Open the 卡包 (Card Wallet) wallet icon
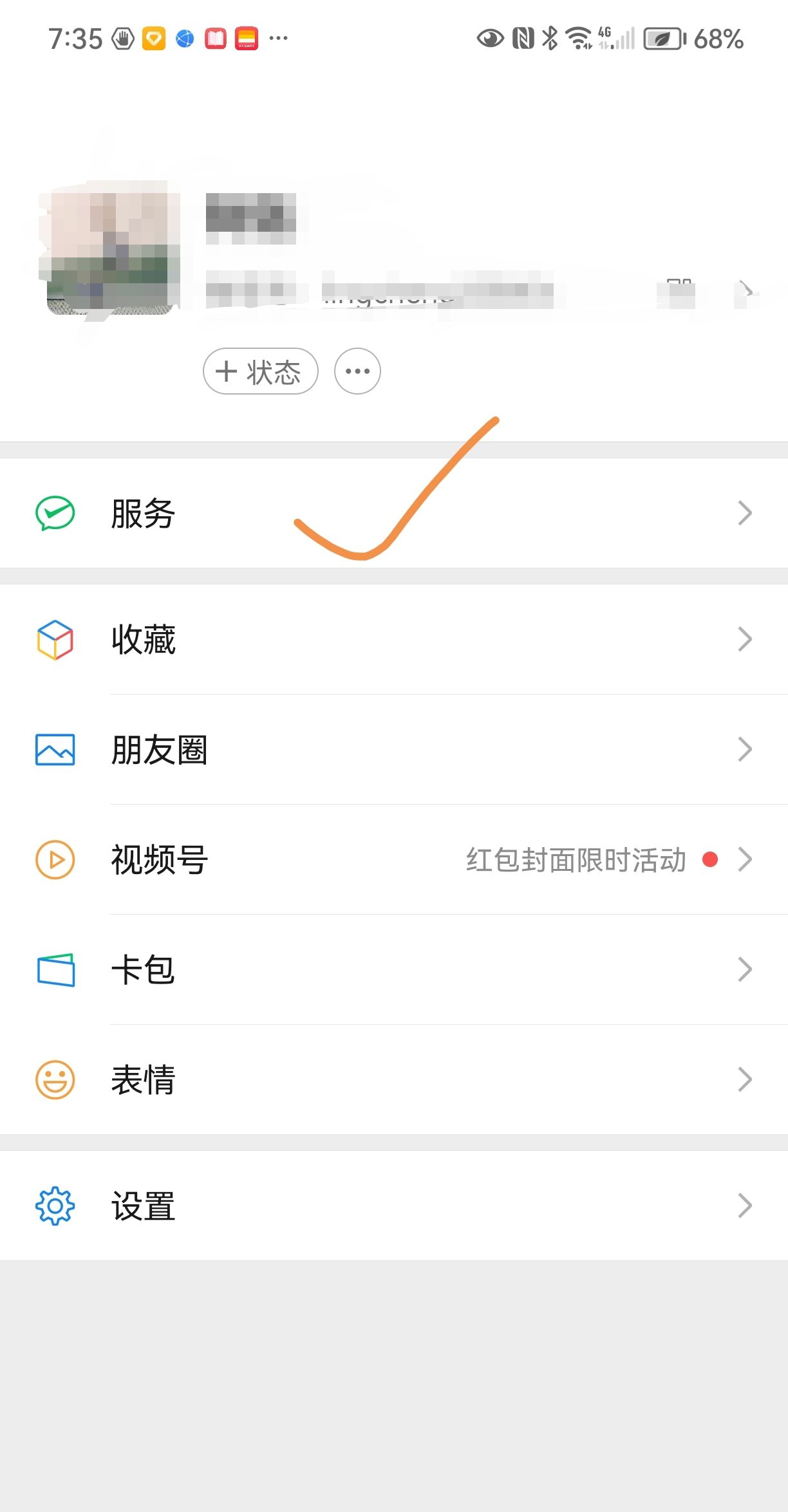788x1512 pixels. tap(55, 969)
